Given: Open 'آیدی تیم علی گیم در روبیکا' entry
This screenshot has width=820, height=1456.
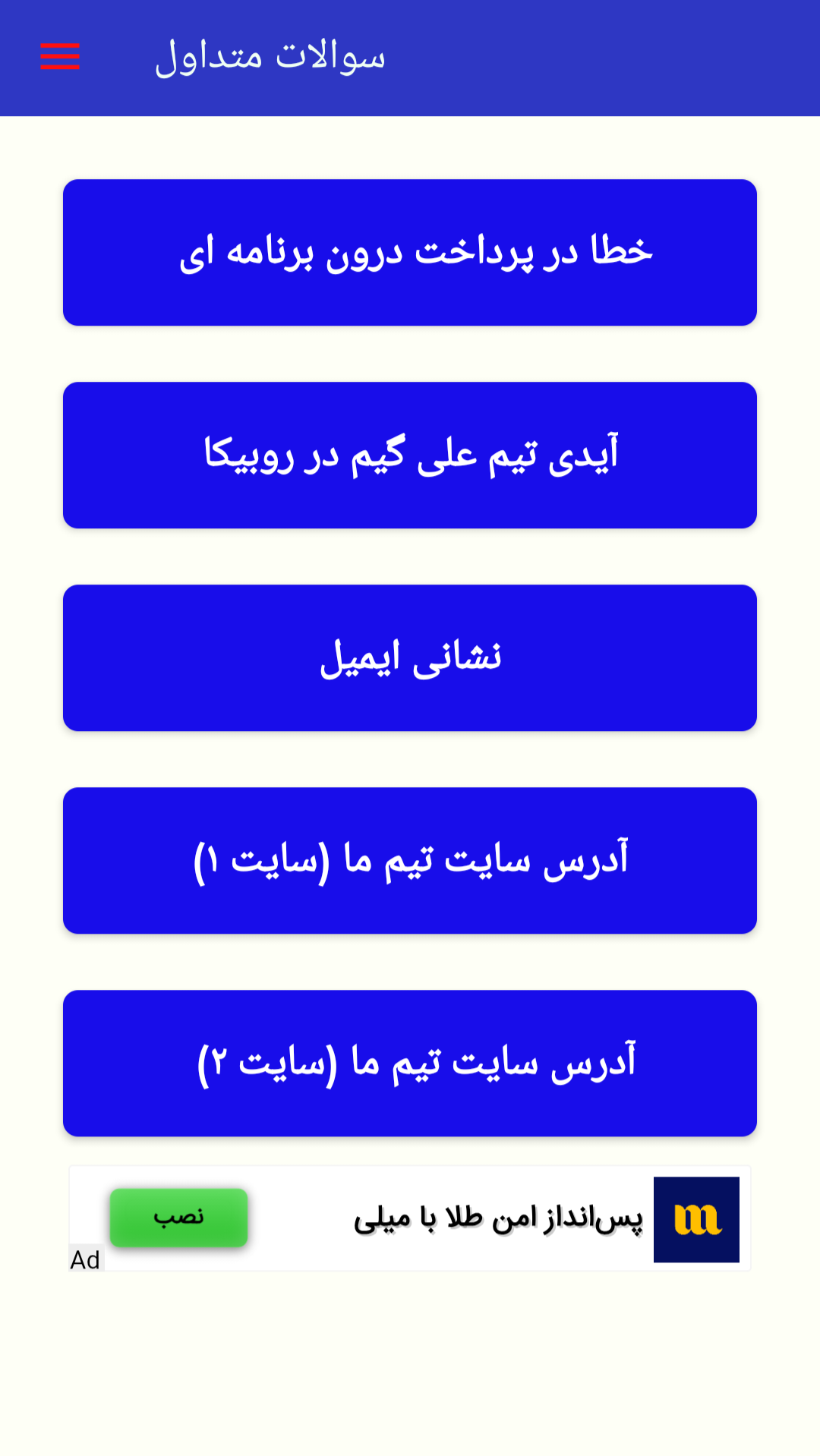Looking at the screenshot, I should 410,455.
